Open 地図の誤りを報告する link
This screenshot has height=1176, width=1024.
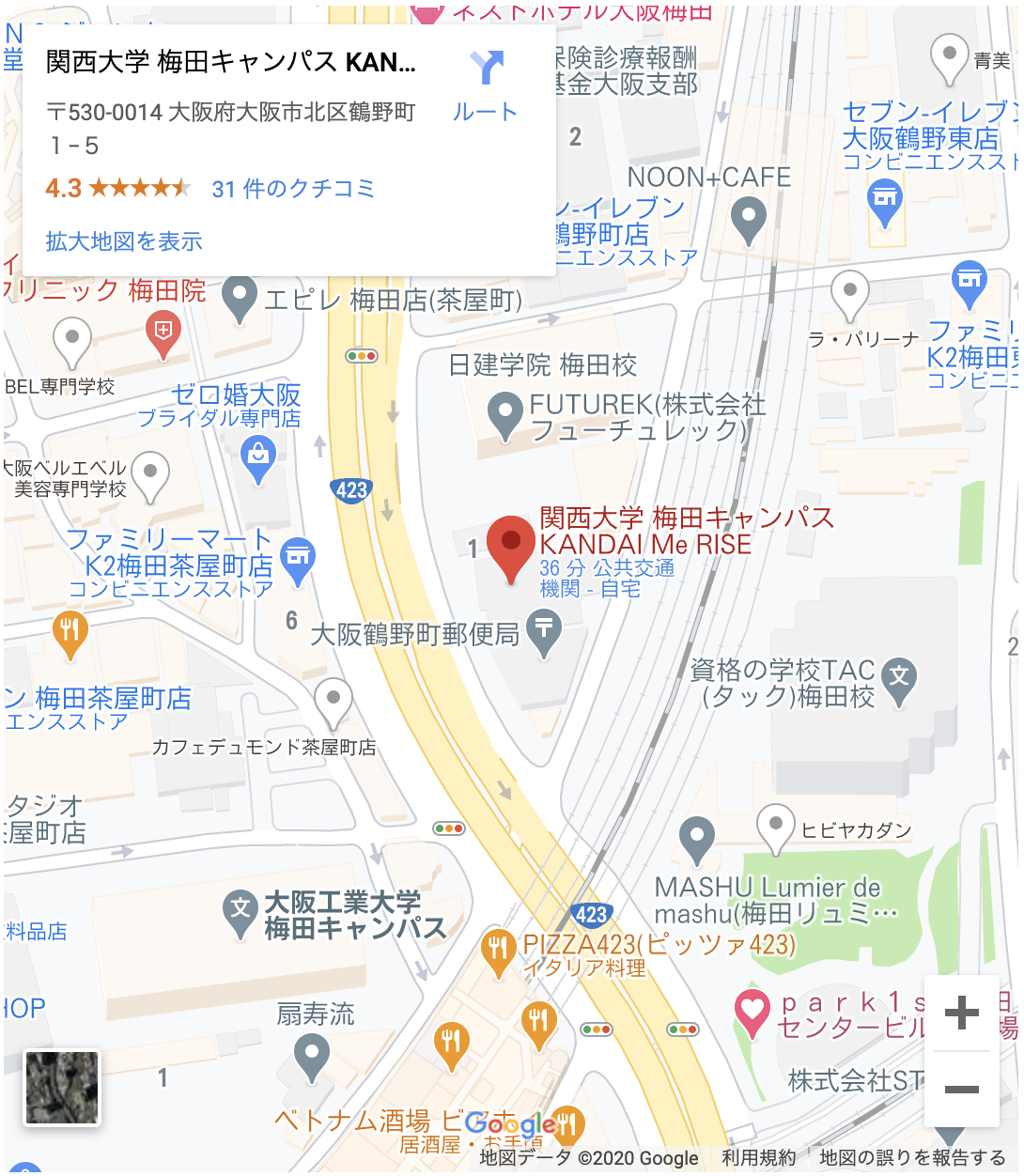tap(912, 1157)
